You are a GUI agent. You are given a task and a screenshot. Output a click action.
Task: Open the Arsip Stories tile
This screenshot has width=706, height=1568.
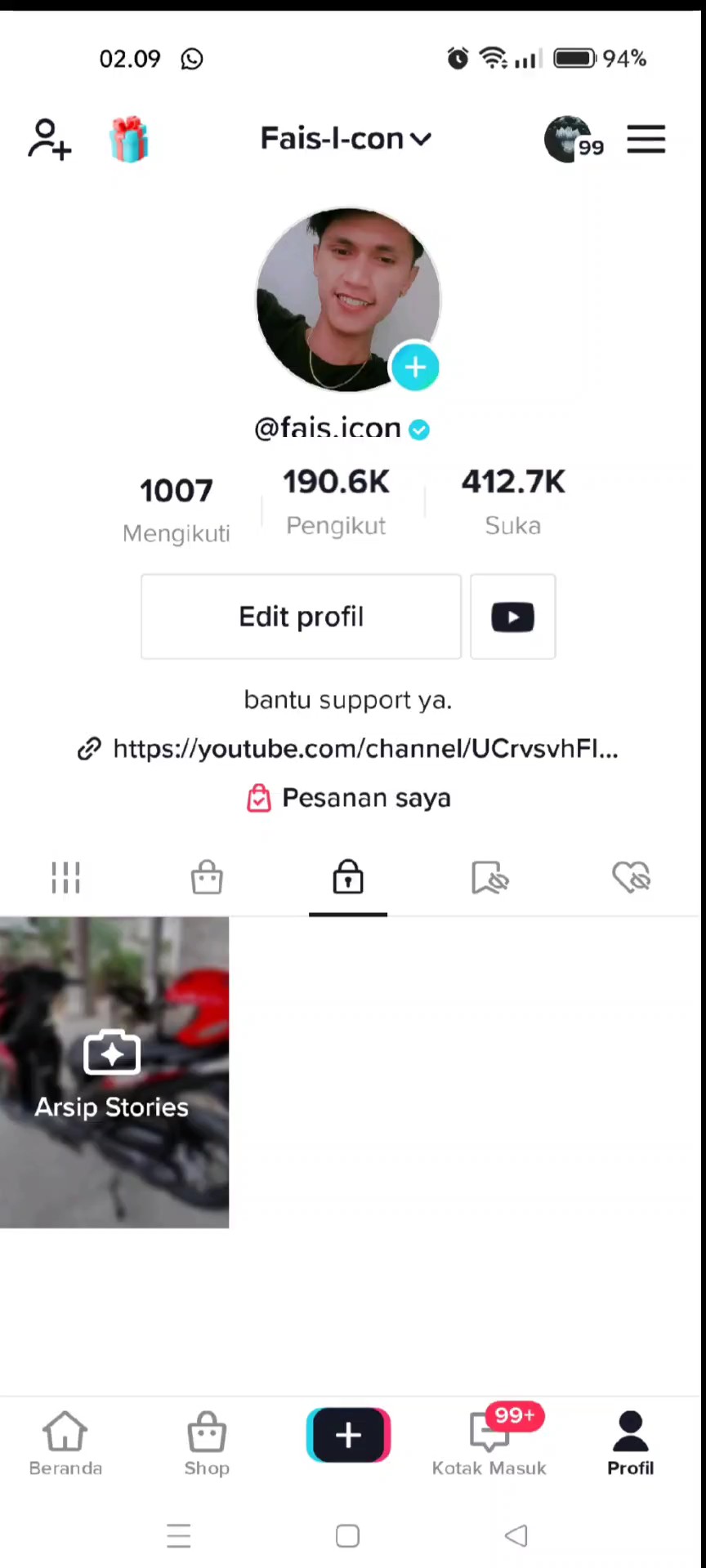coord(114,1072)
